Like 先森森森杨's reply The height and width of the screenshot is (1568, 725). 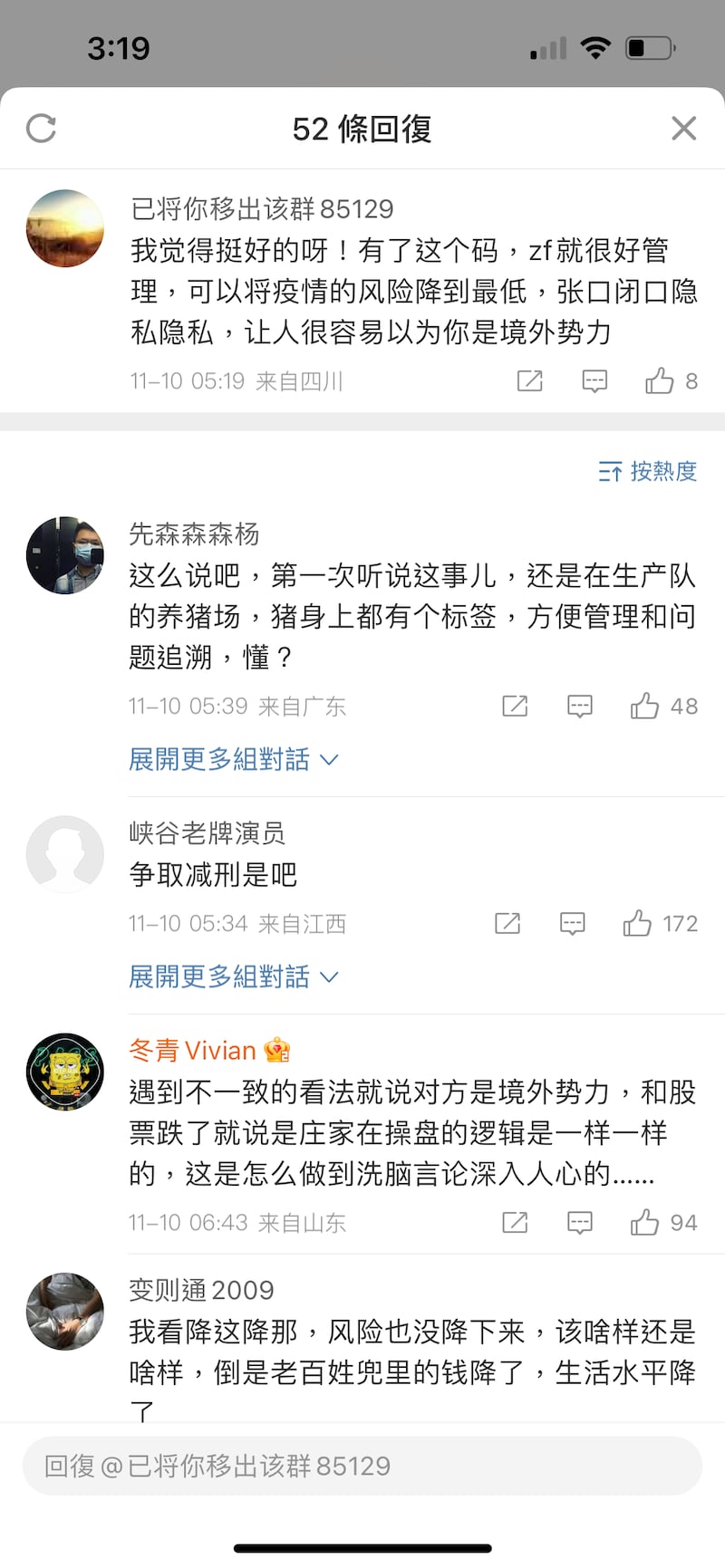pyautogui.click(x=645, y=707)
